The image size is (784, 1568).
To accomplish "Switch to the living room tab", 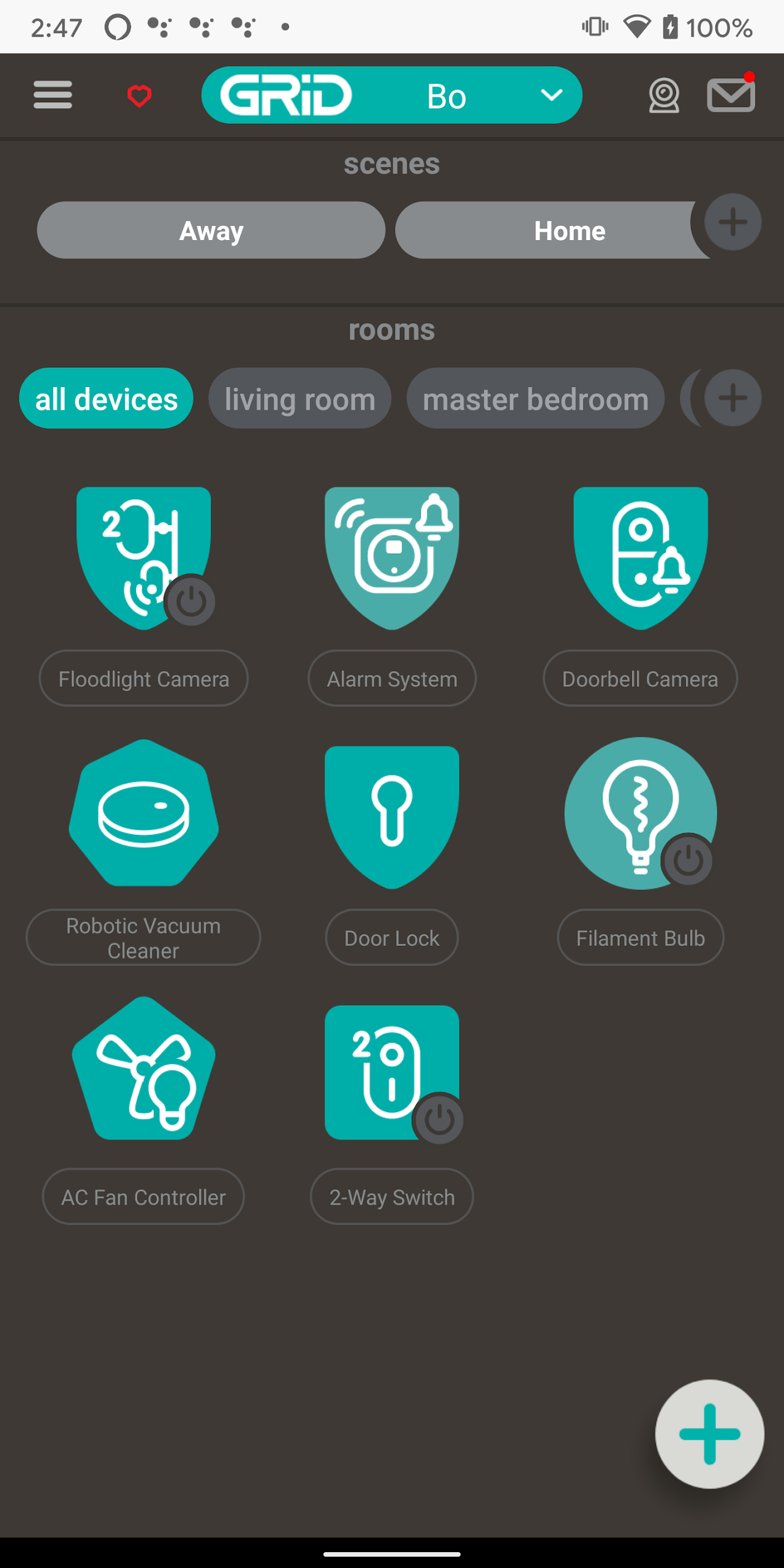I will click(300, 398).
